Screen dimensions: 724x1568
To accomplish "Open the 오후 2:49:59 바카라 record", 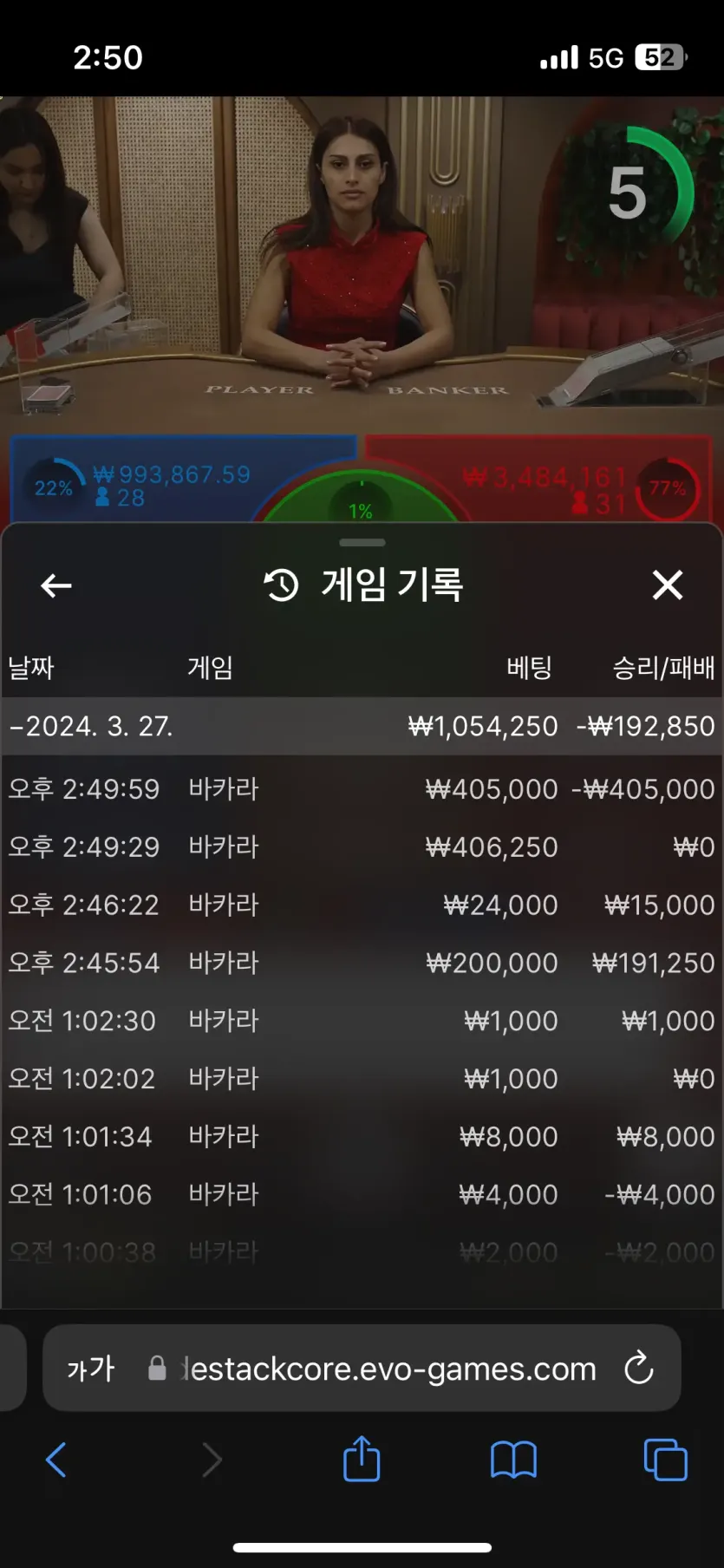I will [x=362, y=789].
